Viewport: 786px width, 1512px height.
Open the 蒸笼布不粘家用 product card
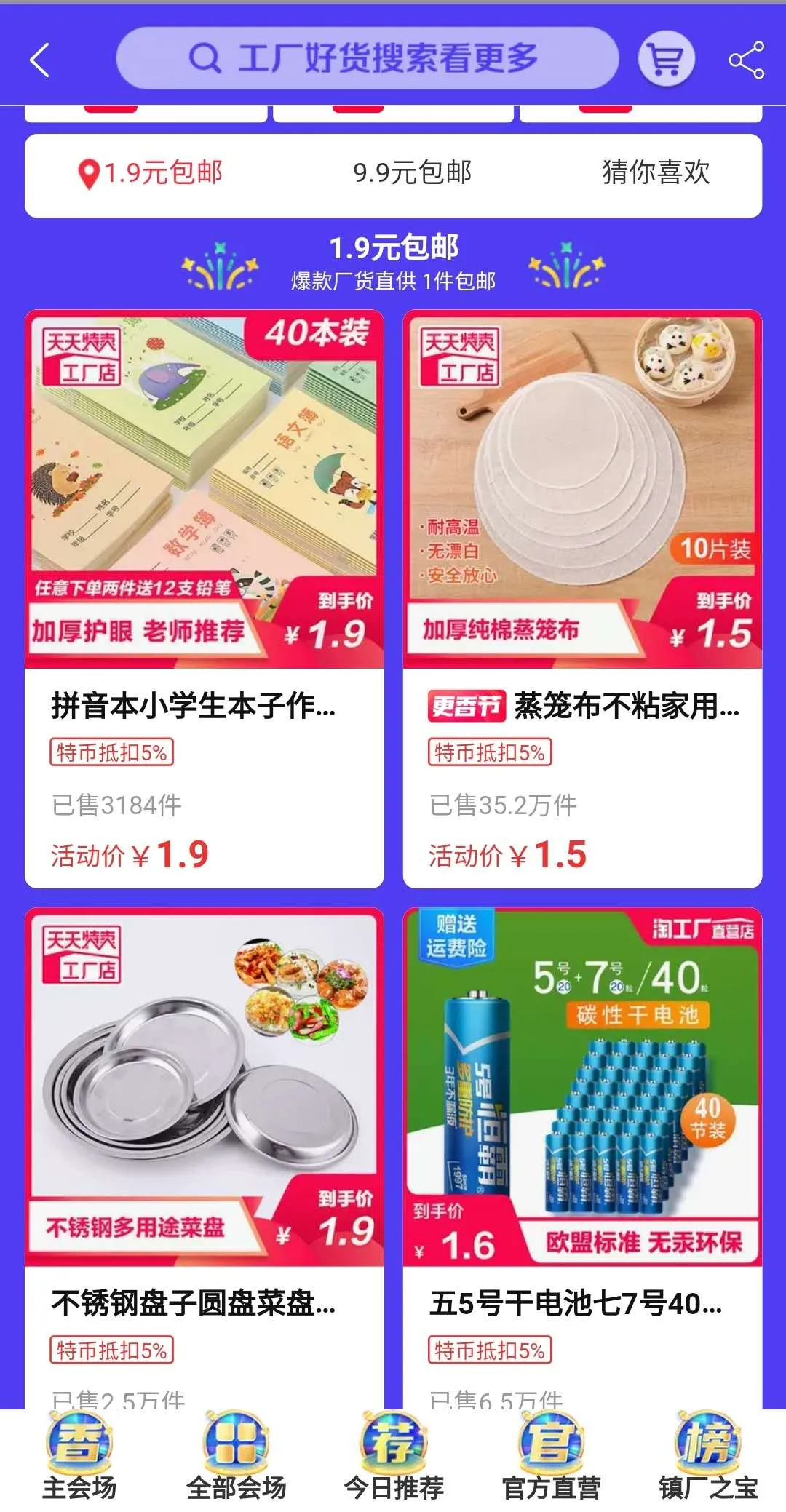(582, 598)
